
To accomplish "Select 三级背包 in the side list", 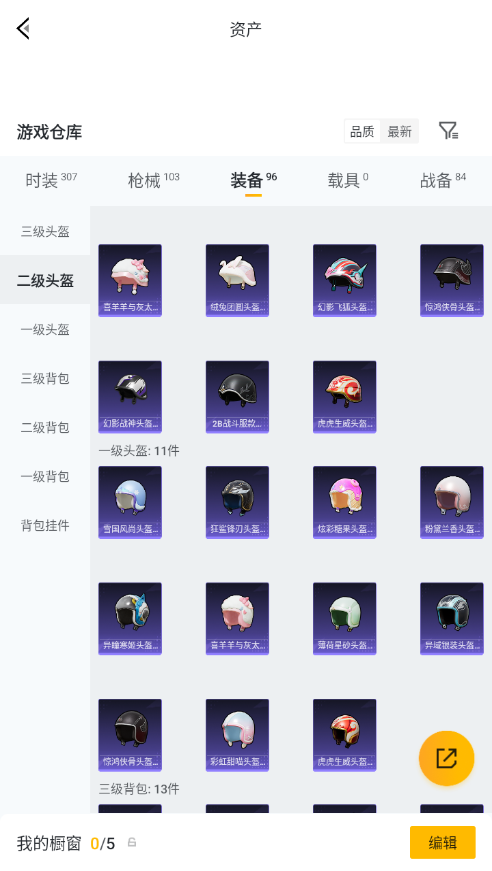I will [45, 378].
